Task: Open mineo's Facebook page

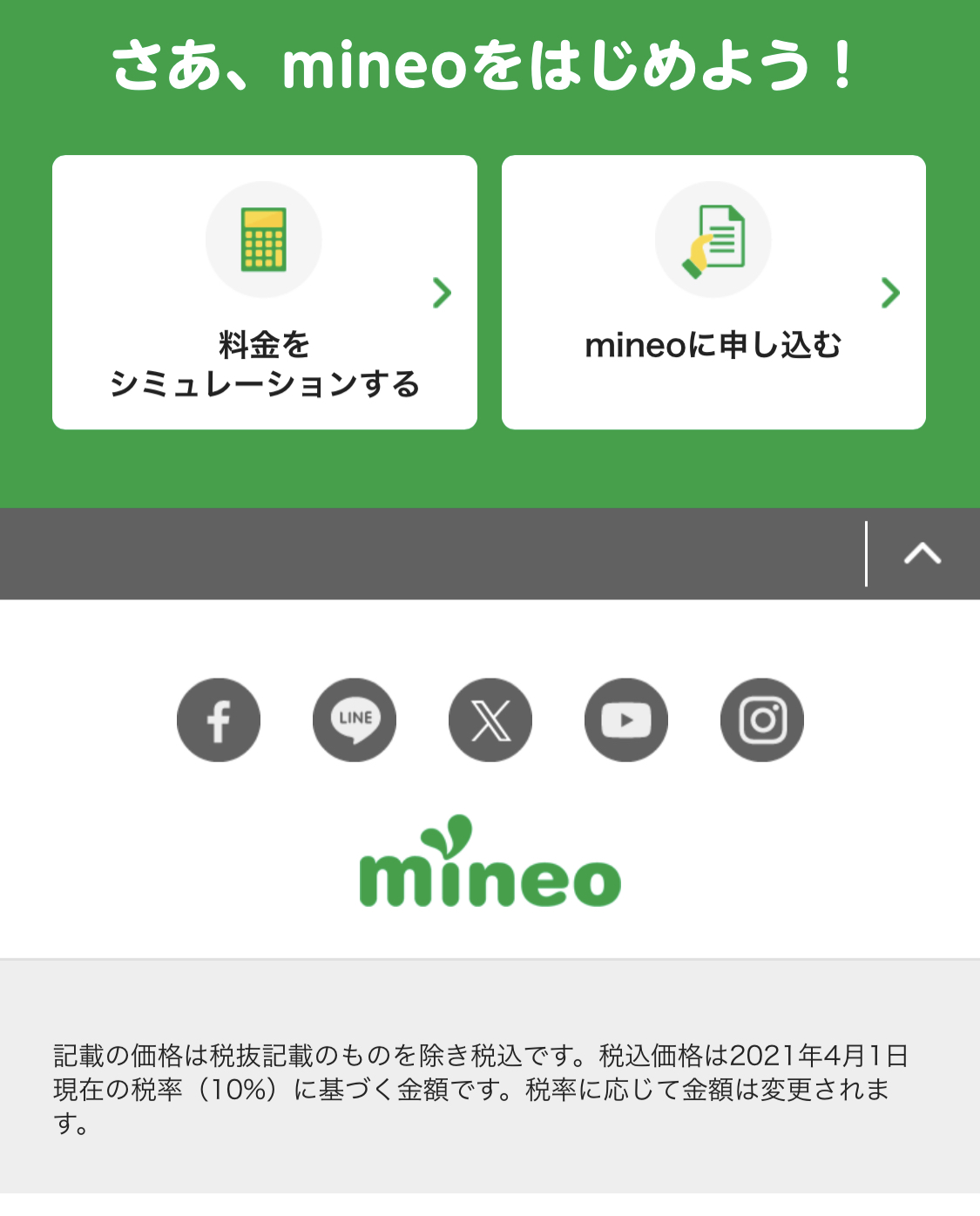Action: click(219, 720)
